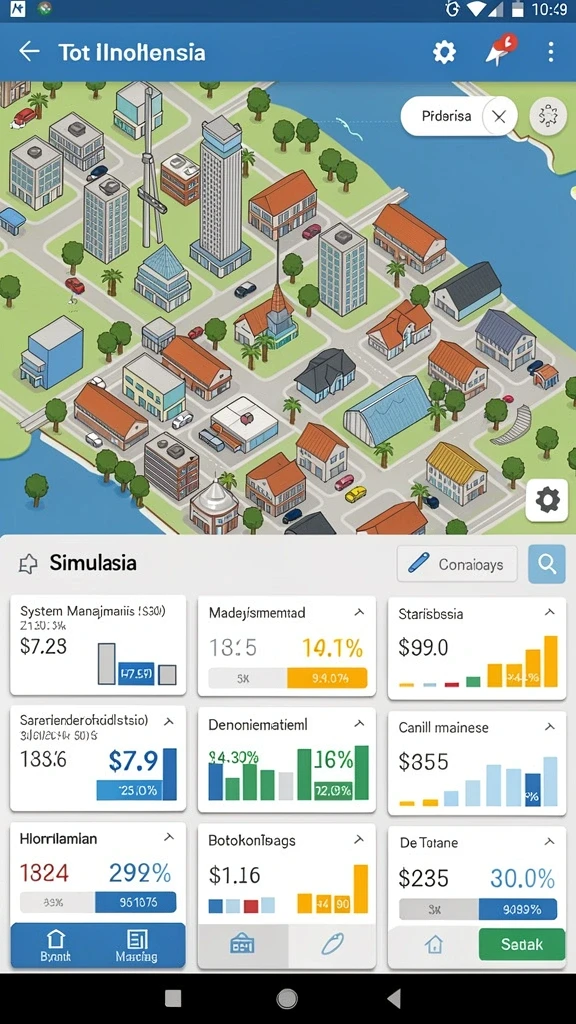Collapse the Canill mainese card
576x1024 pixels.
pyautogui.click(x=550, y=726)
